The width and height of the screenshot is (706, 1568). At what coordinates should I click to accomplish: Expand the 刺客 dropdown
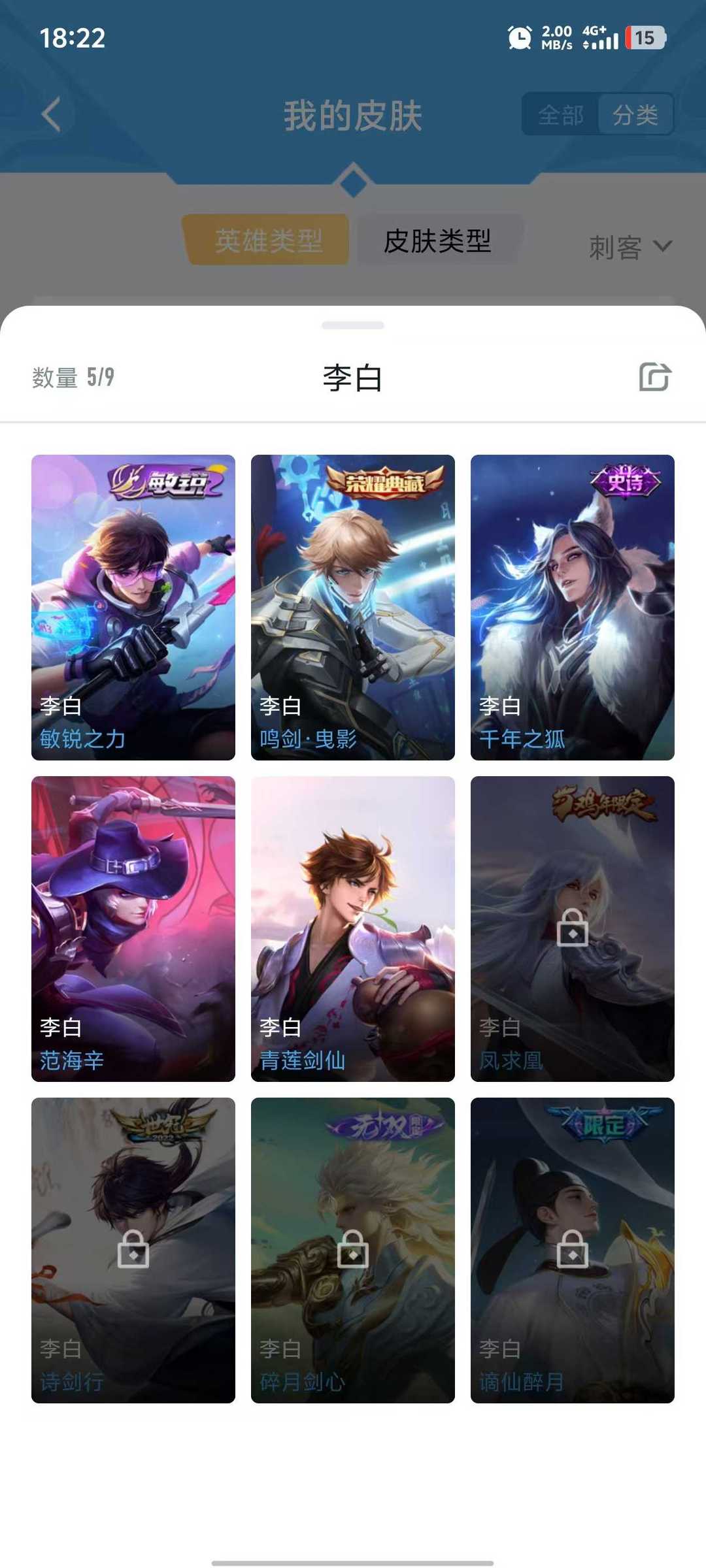pos(630,247)
